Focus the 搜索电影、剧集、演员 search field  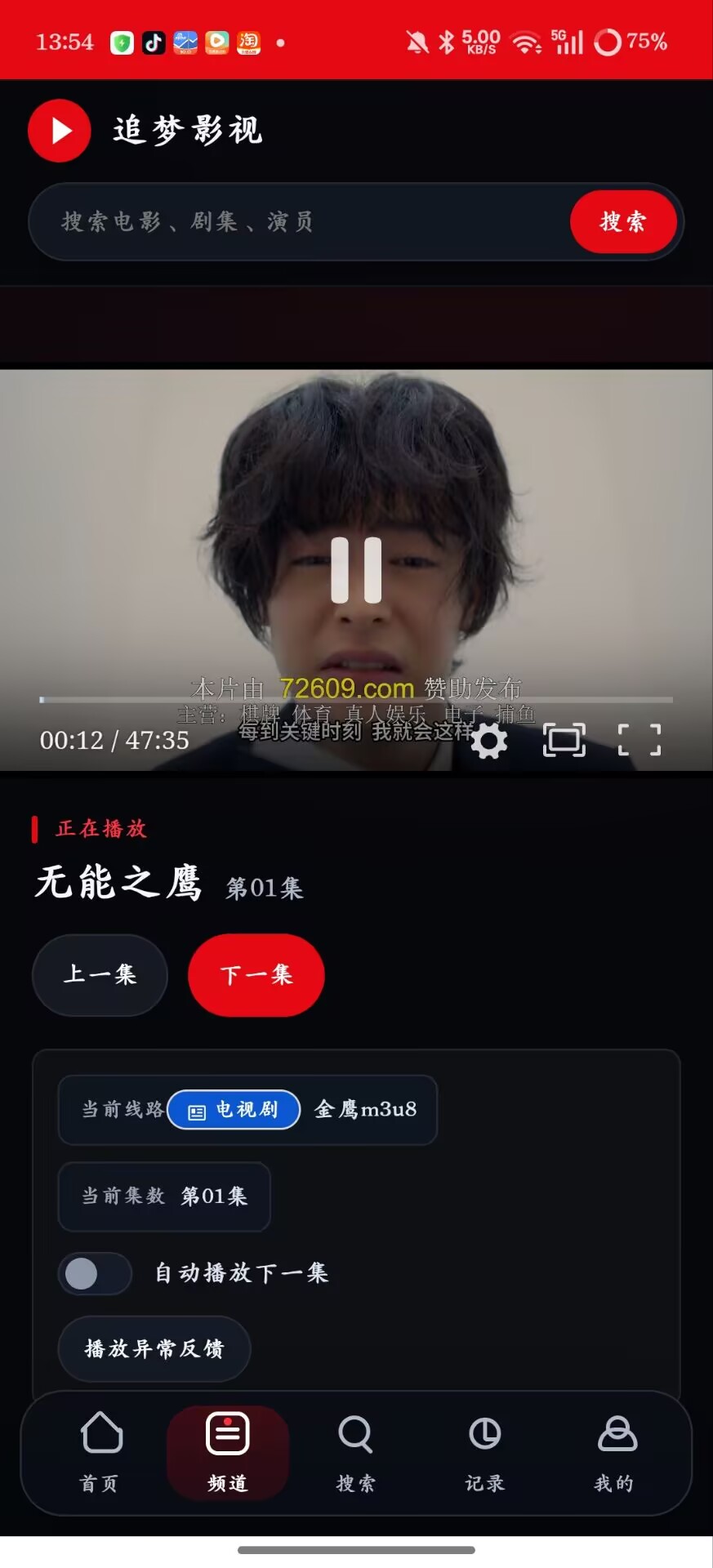click(x=299, y=221)
